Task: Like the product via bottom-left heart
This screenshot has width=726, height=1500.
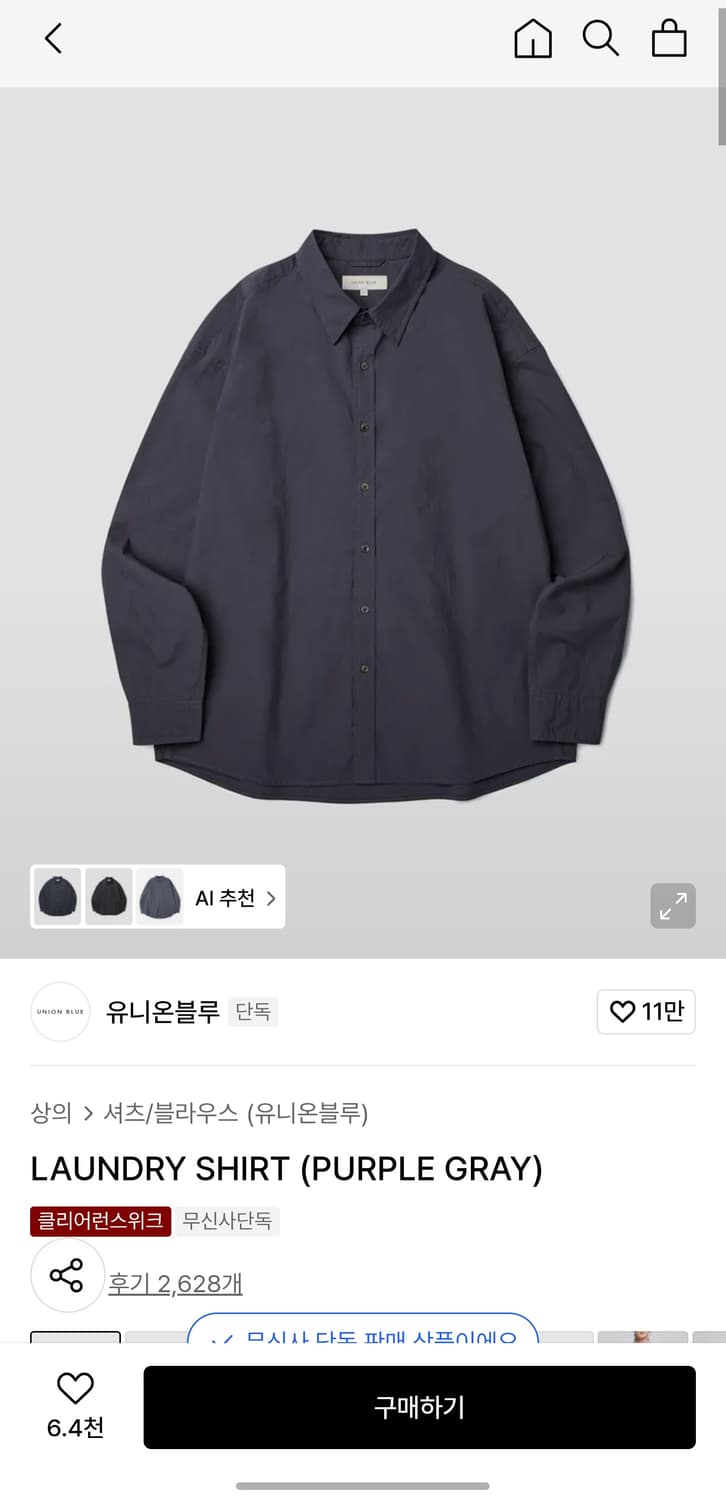Action: (x=77, y=1389)
